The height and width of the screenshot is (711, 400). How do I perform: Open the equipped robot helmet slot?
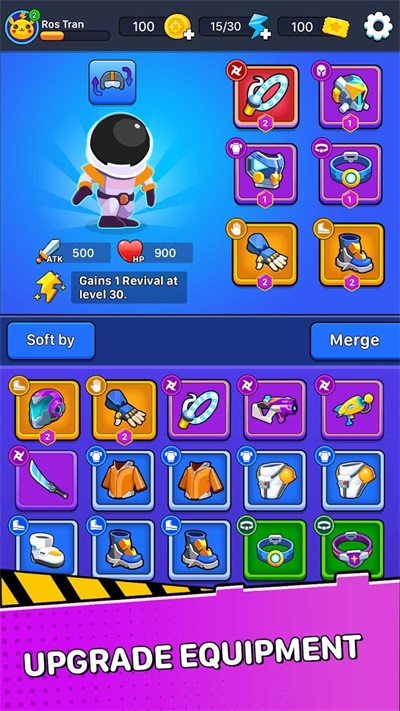point(351,97)
